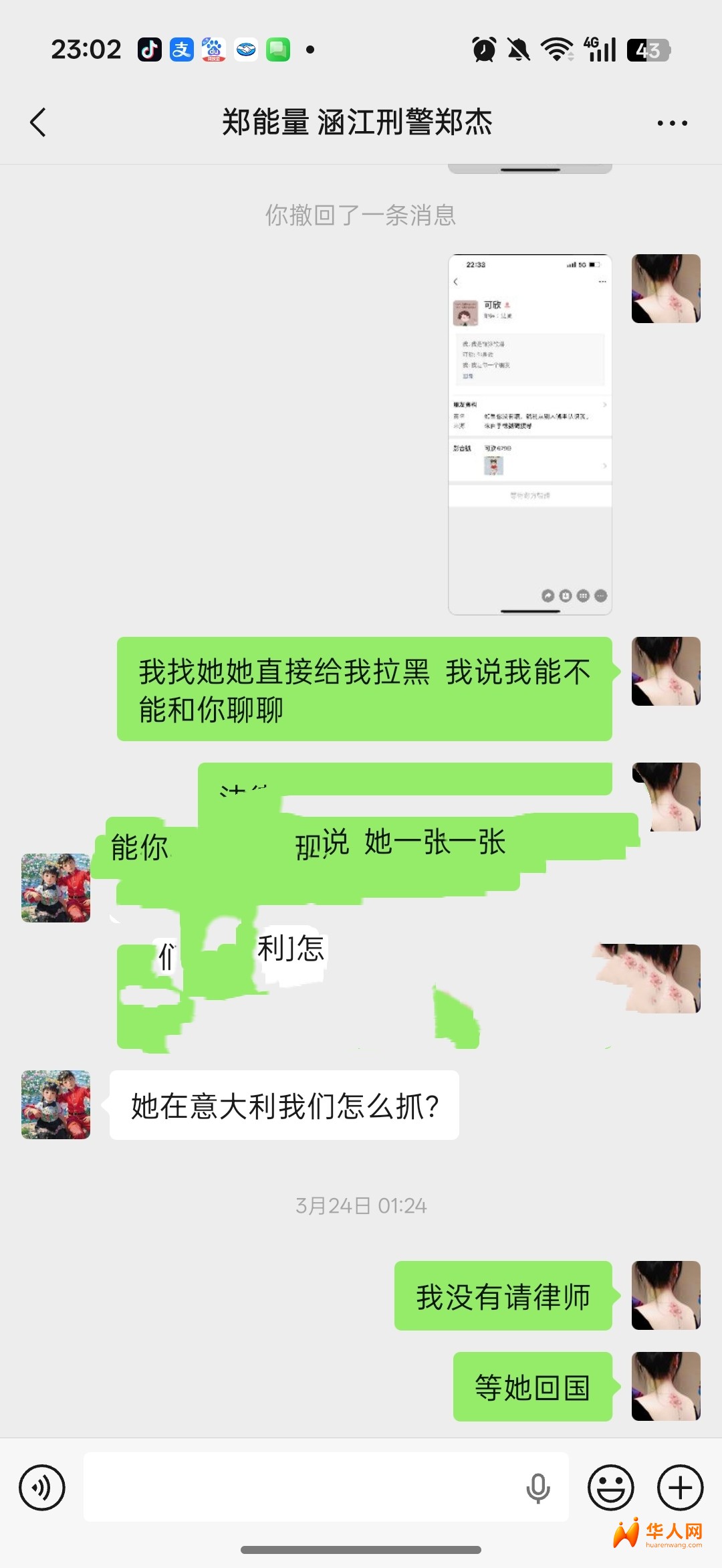Viewport: 722px width, 1568px height.
Task: Open the chat overflow menu
Action: (671, 123)
